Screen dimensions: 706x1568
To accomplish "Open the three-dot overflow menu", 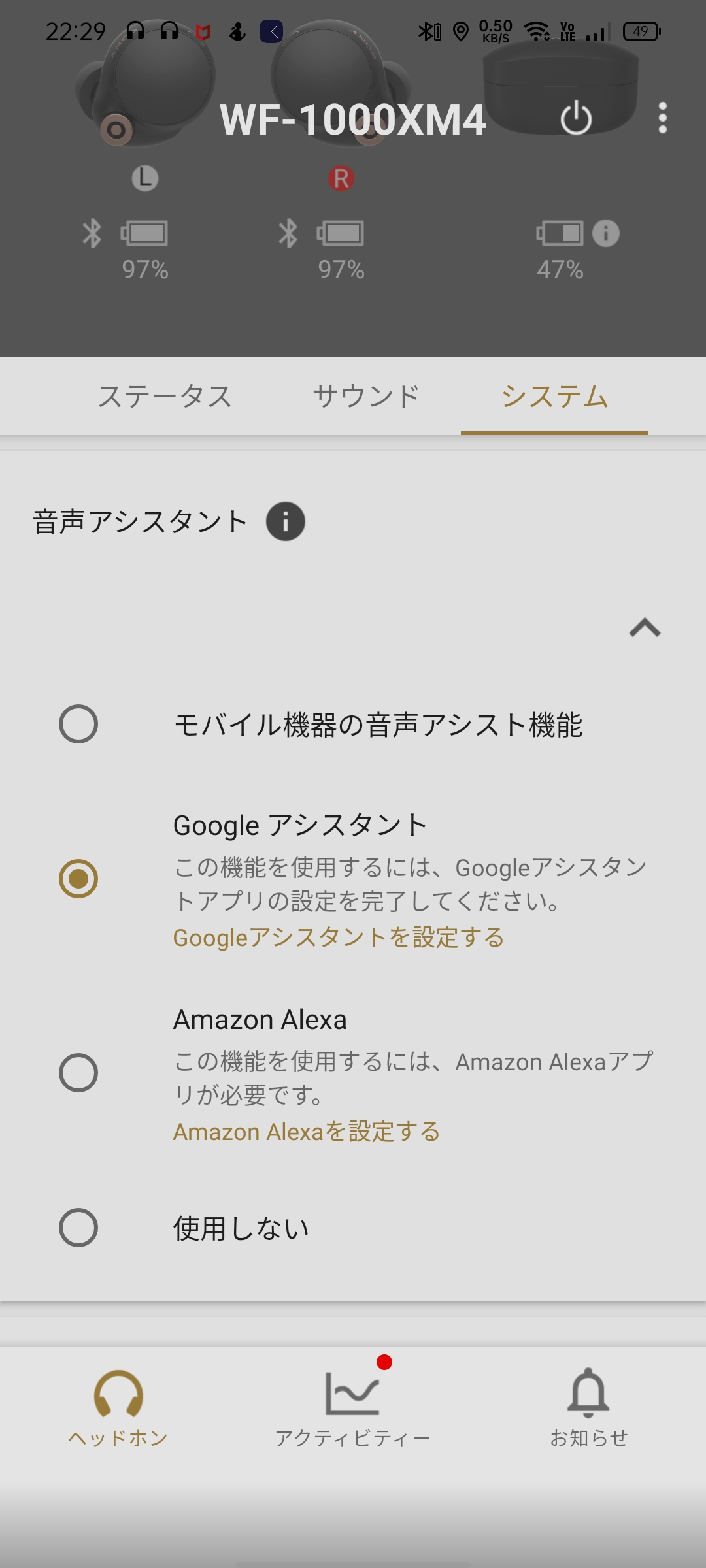I will 662,118.
